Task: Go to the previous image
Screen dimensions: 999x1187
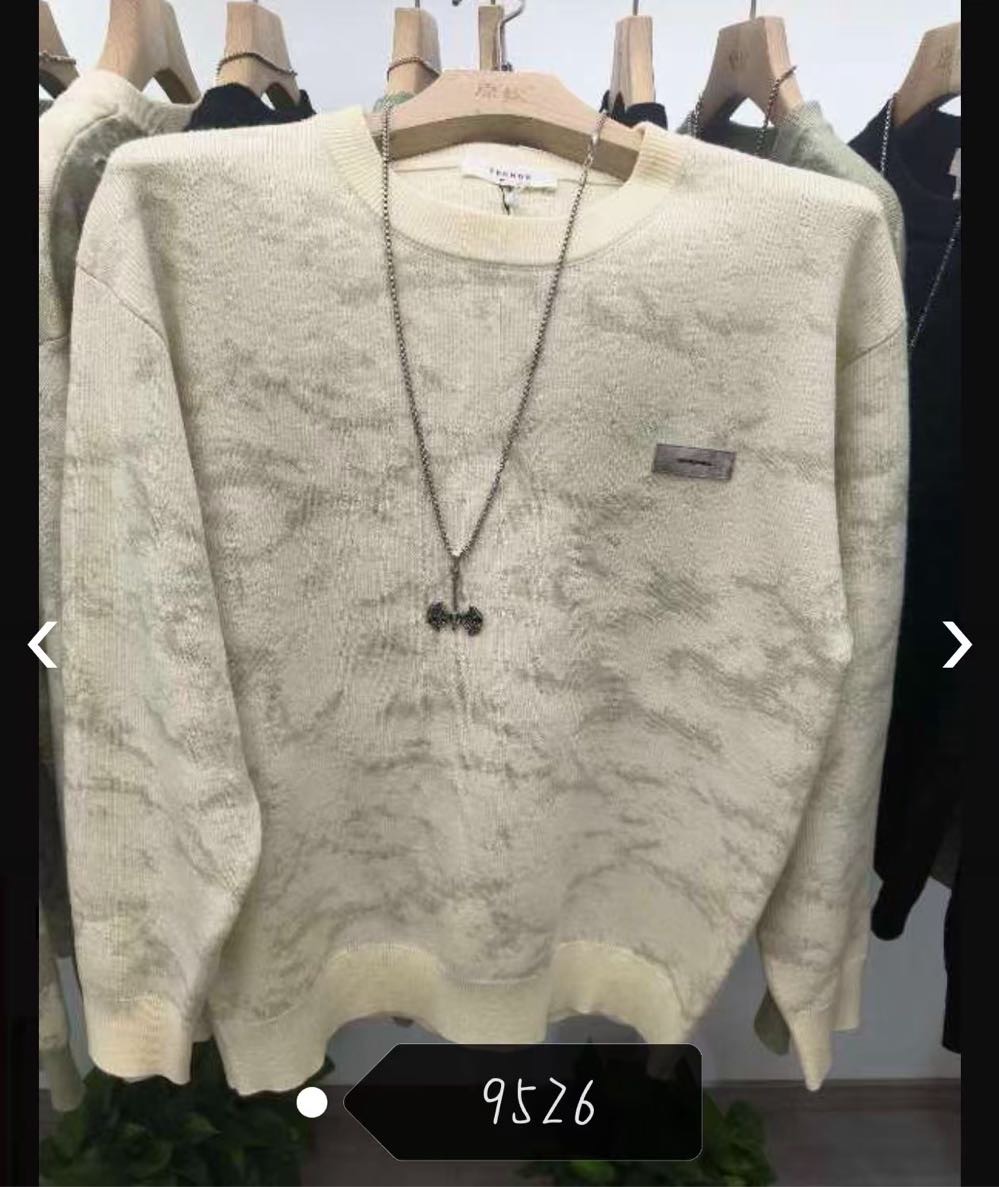Action: [x=42, y=645]
